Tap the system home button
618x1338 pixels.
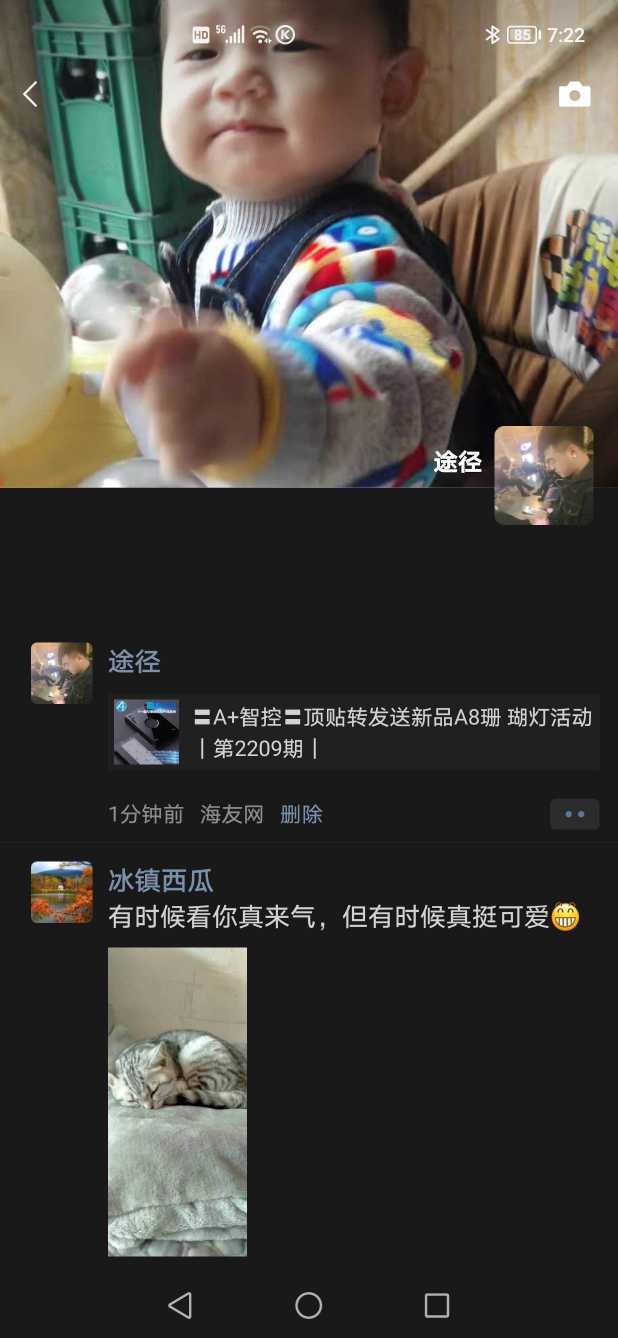[x=309, y=1305]
